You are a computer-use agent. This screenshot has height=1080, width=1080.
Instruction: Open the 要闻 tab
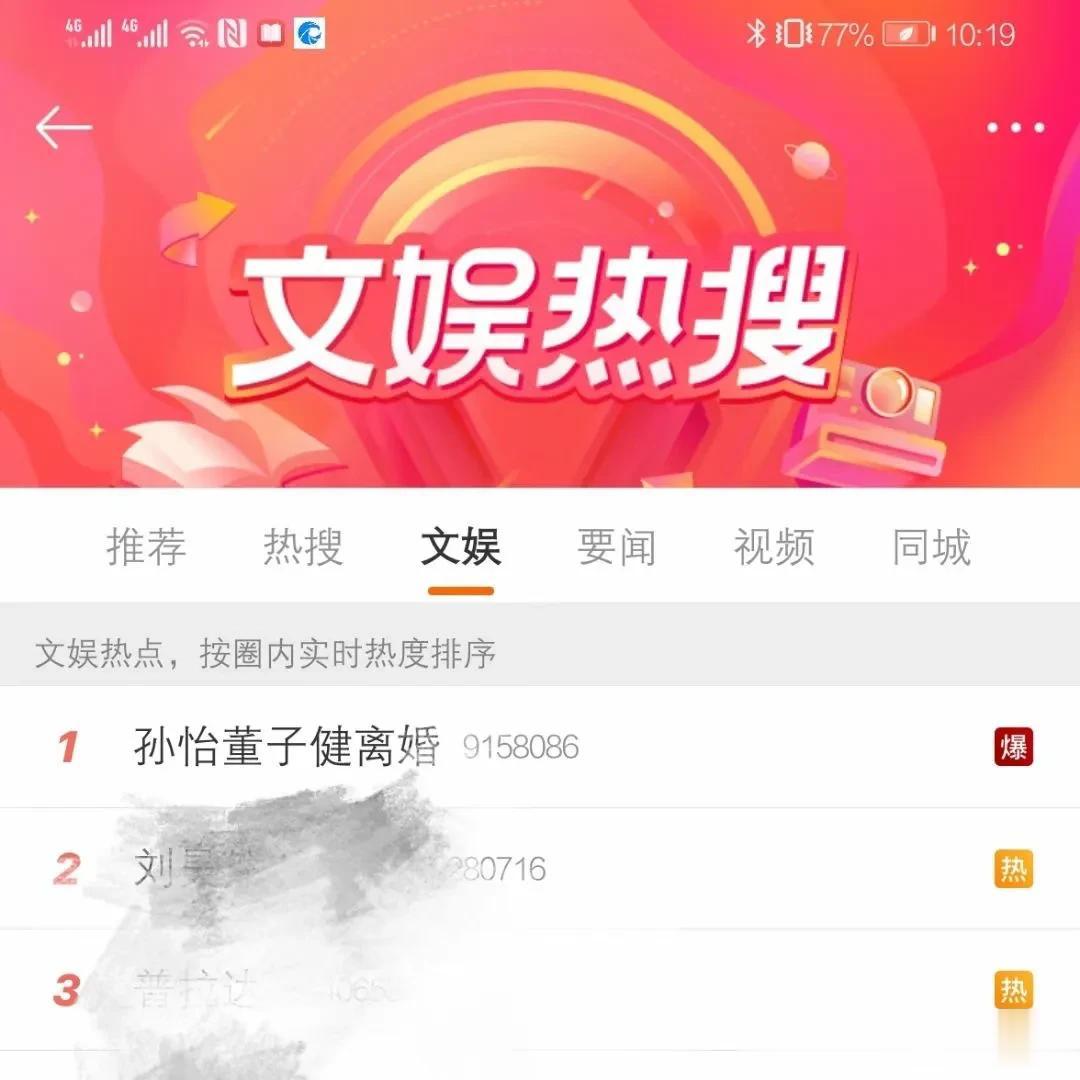(x=617, y=548)
